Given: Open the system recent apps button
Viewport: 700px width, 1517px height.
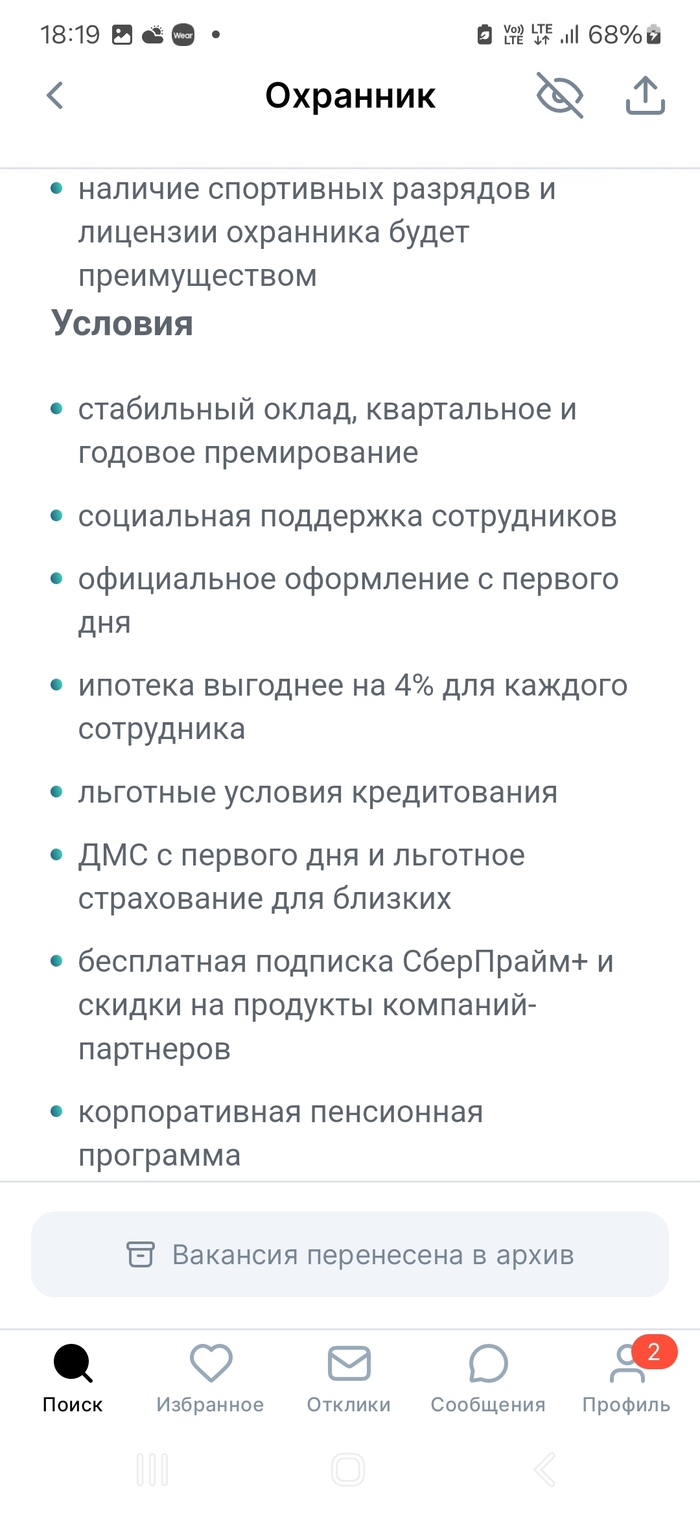Looking at the screenshot, I should coord(152,1469).
